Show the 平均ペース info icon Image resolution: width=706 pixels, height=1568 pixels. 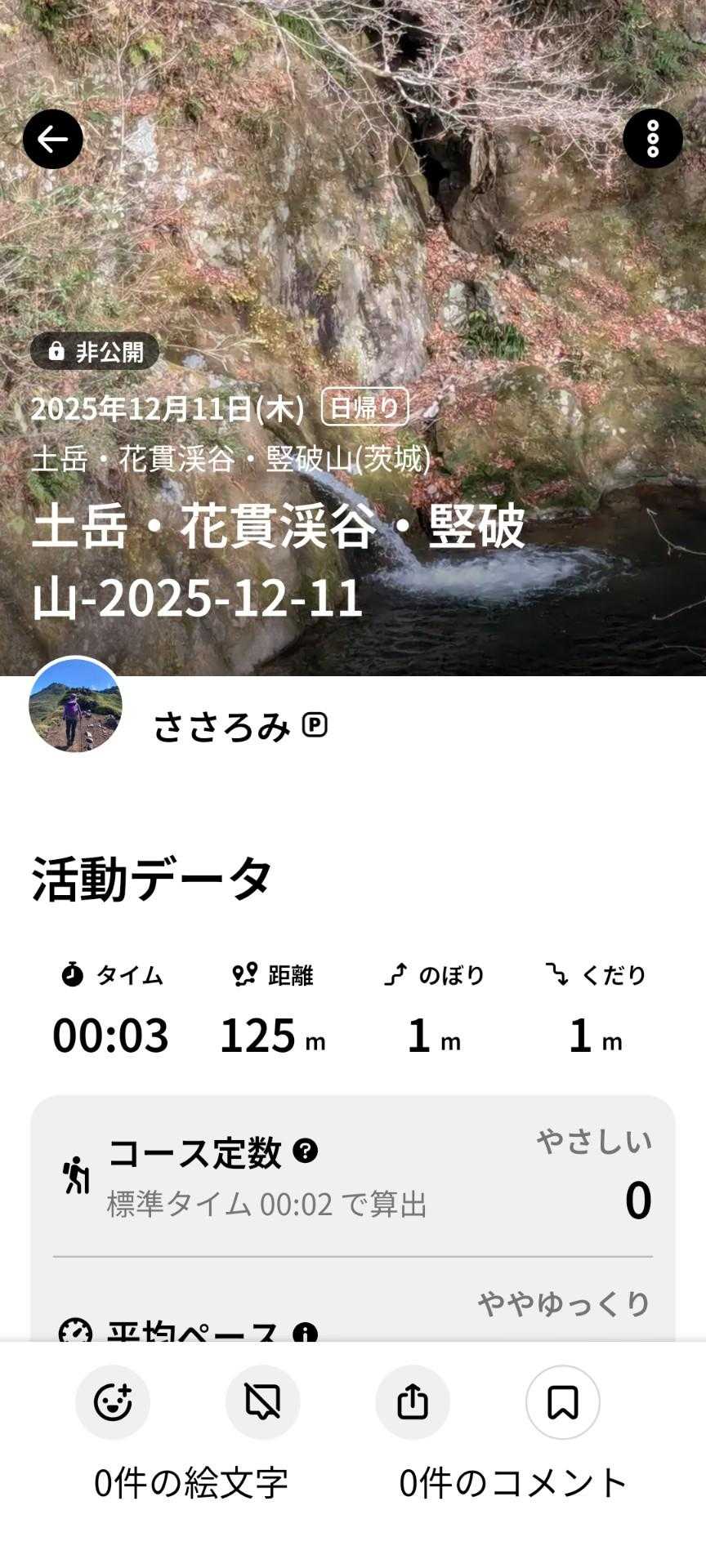coord(305,1333)
